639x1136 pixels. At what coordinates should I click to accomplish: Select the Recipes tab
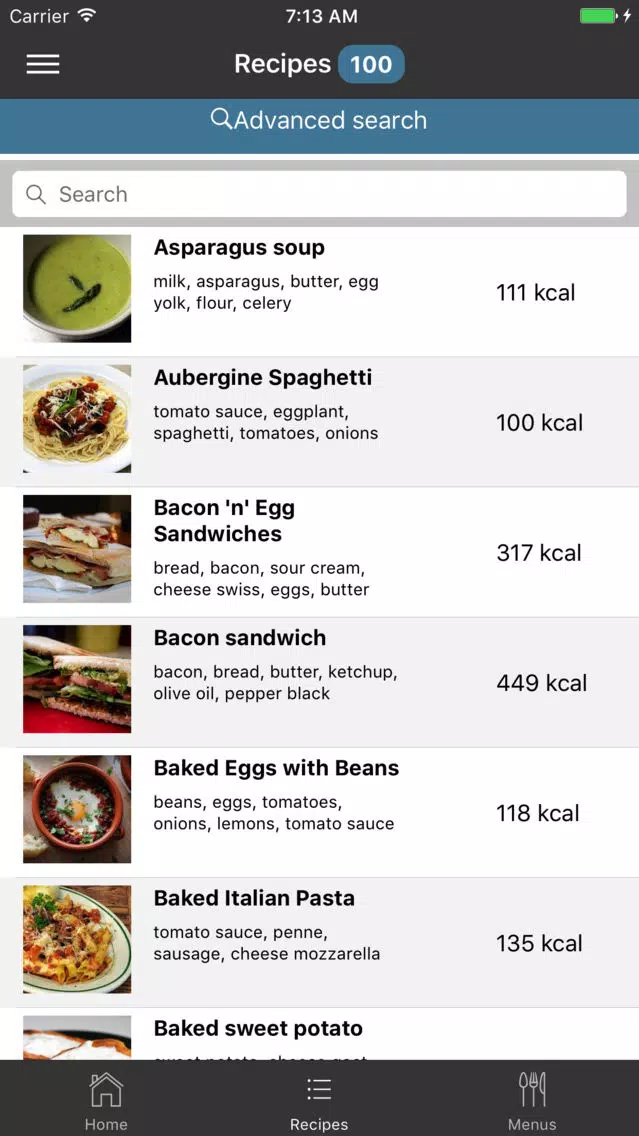[319, 1100]
